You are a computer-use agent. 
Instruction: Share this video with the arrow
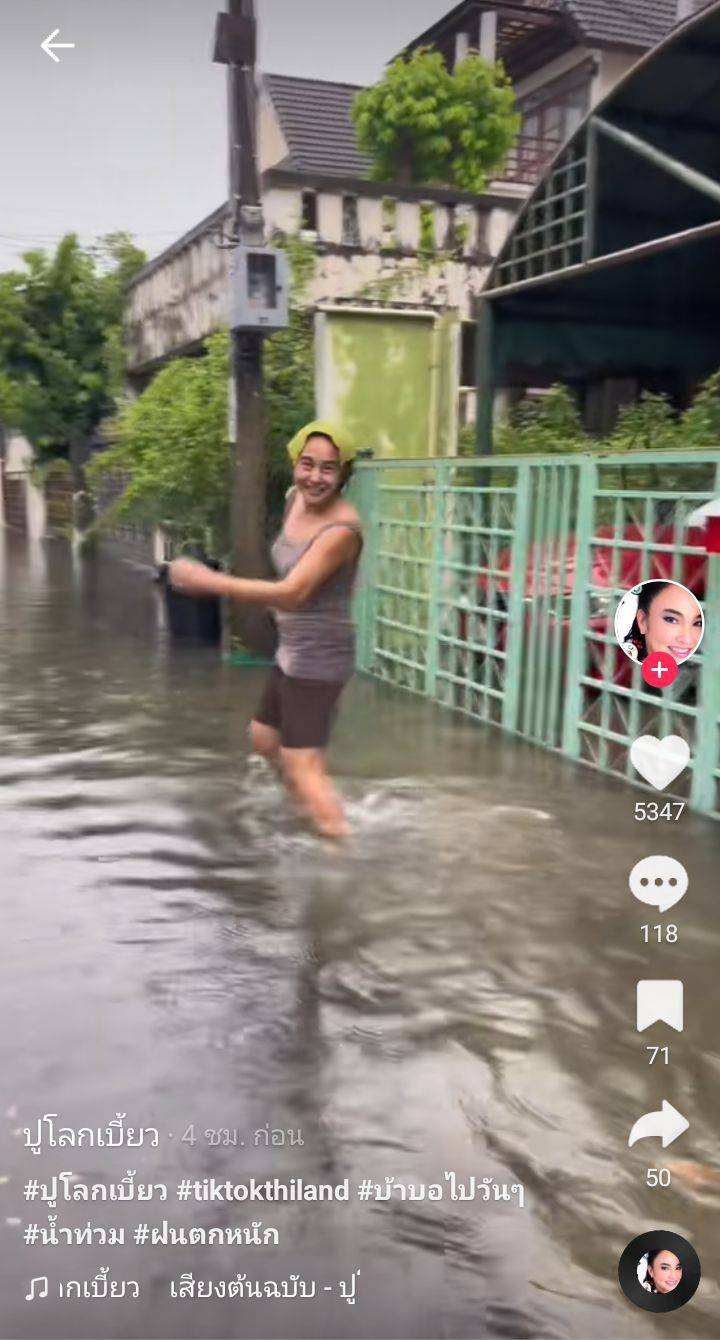(x=658, y=1126)
